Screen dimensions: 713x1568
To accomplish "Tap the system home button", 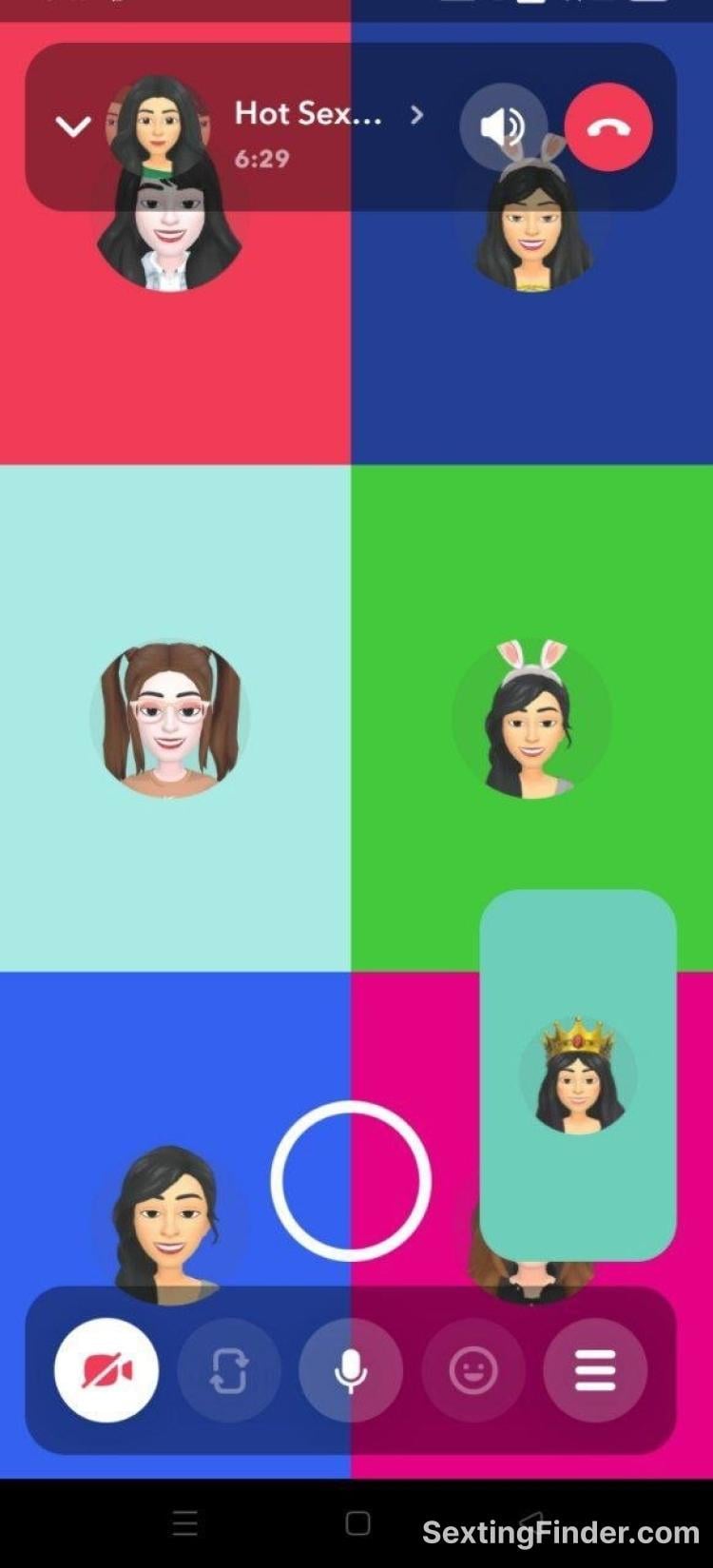I will (357, 1523).
